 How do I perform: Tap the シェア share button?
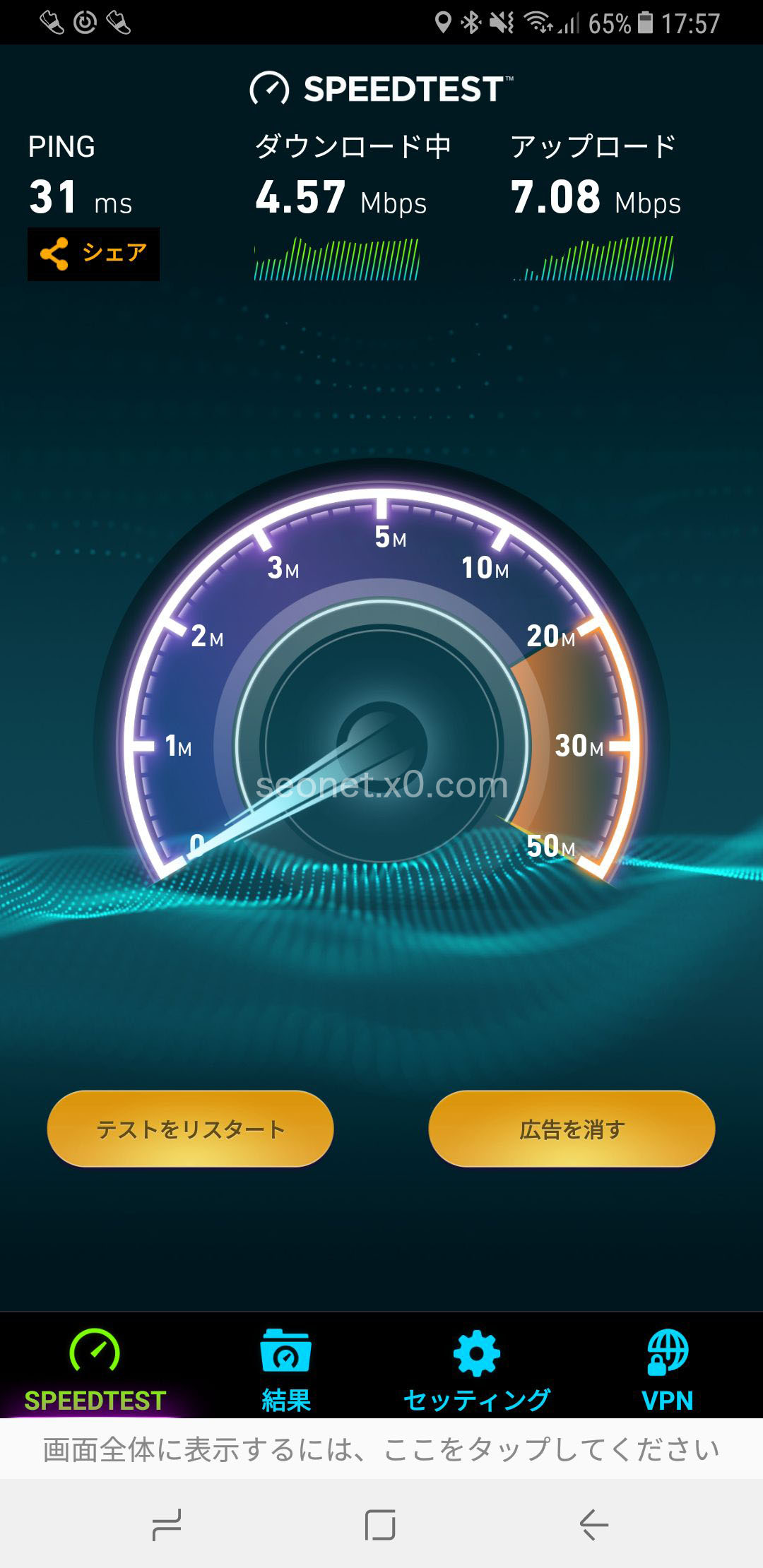93,254
